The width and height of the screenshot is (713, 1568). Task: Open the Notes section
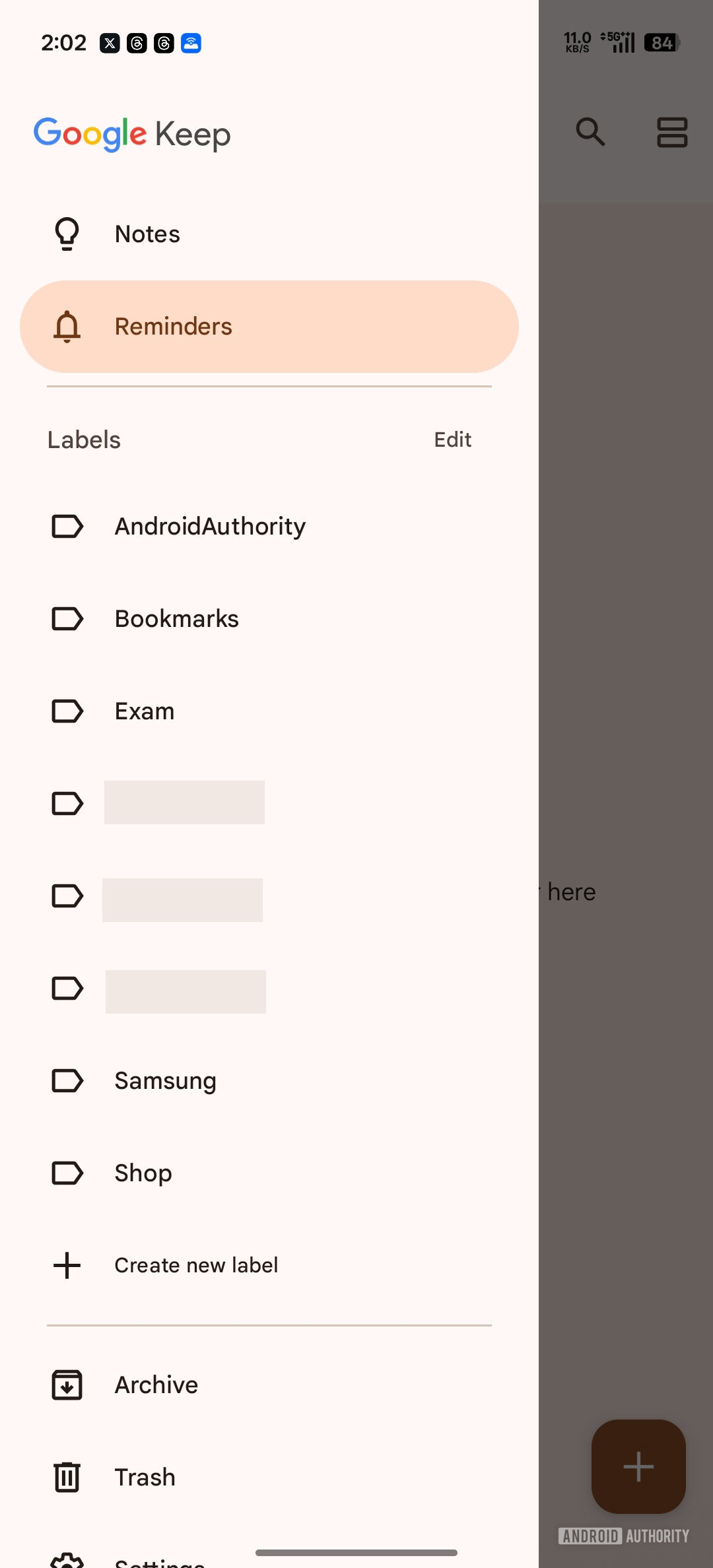(x=147, y=234)
